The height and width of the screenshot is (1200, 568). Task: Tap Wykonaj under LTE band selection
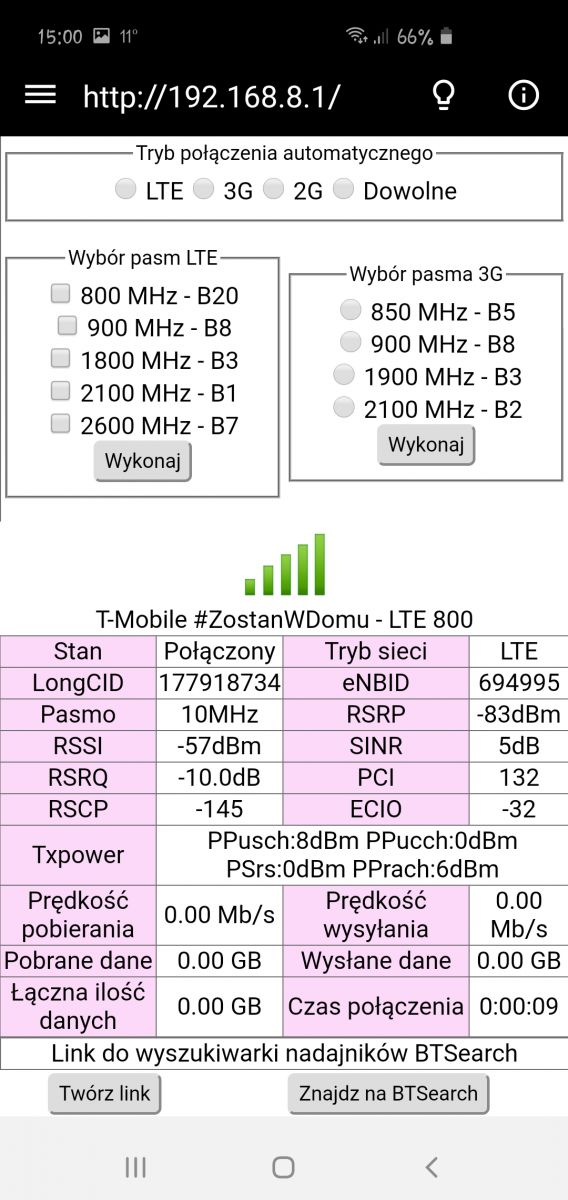coord(142,462)
